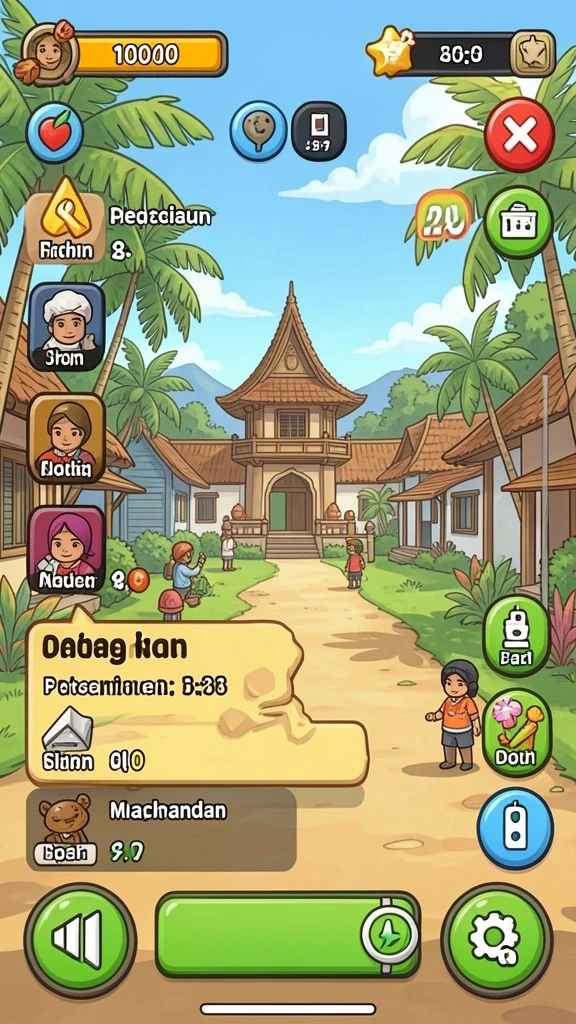
Task: Open the shop basket button
Action: (519, 222)
